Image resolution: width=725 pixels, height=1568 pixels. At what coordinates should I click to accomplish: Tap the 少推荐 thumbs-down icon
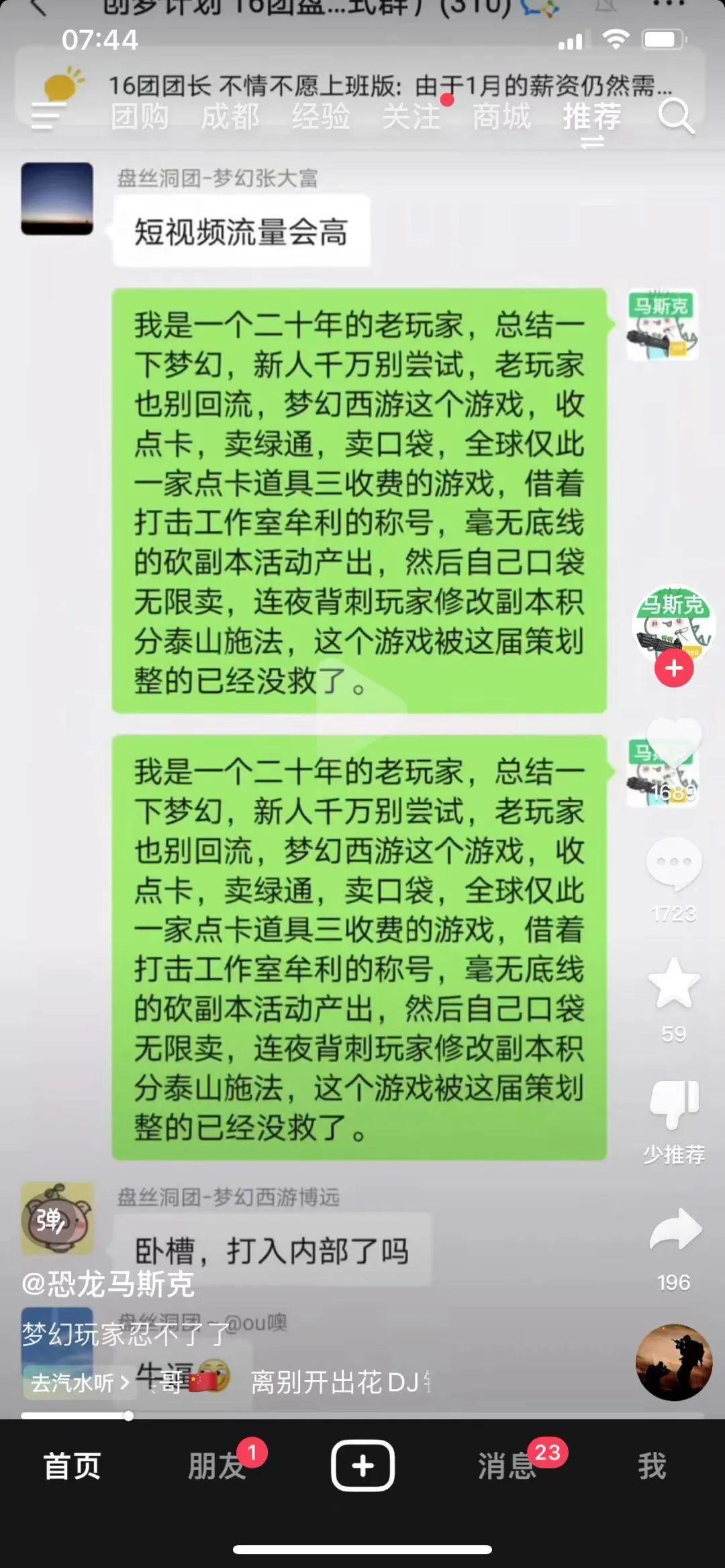point(674,1104)
